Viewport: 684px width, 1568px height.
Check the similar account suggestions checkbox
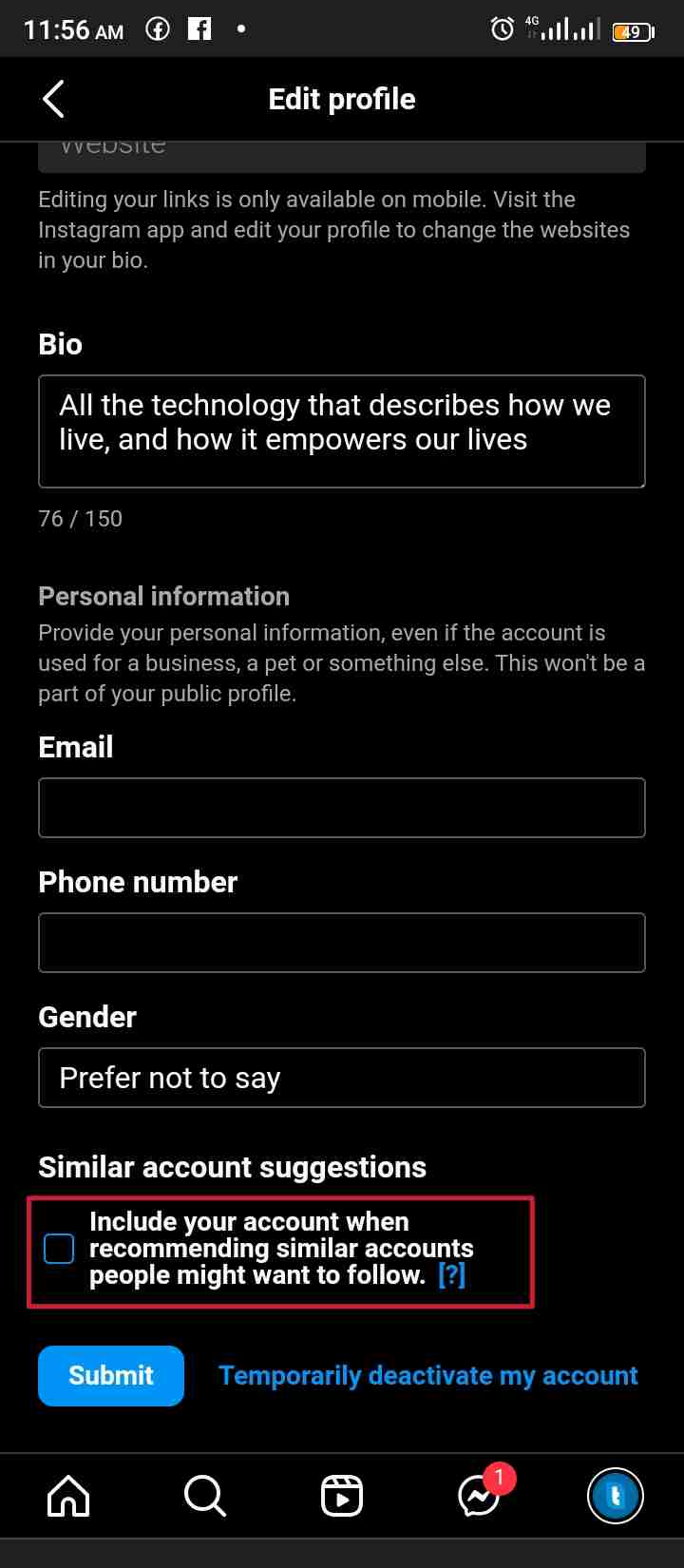click(59, 1249)
